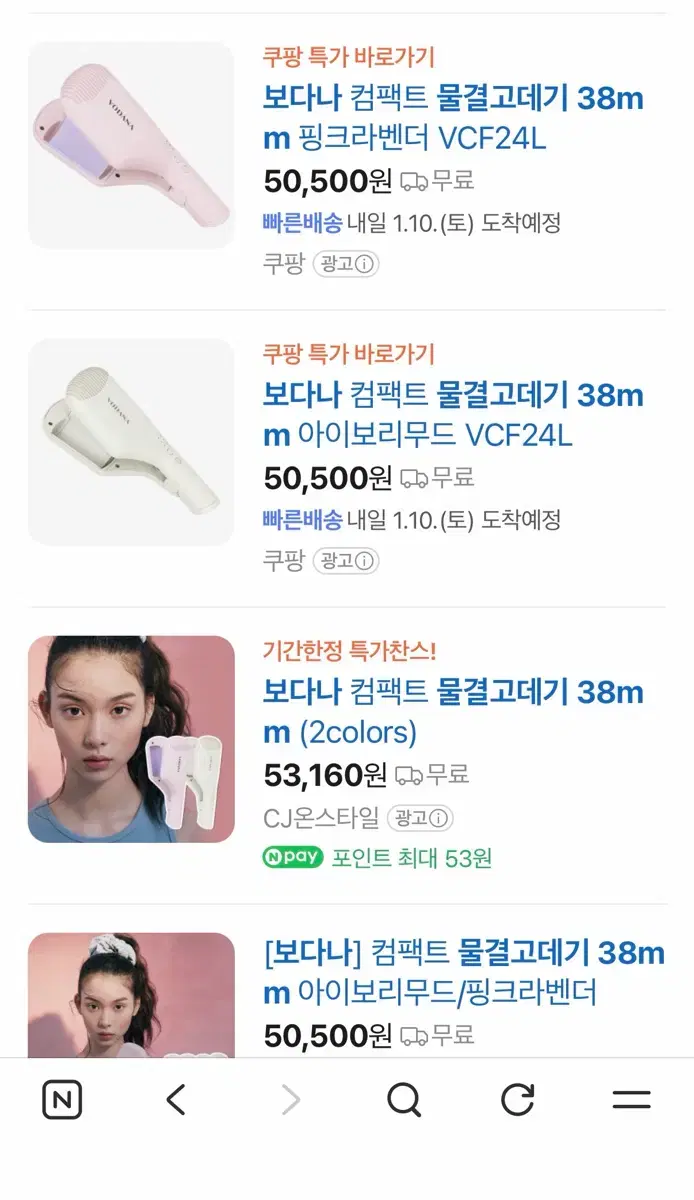Open the 보다나 물결고데기 (2colors) listing

[x=454, y=712]
